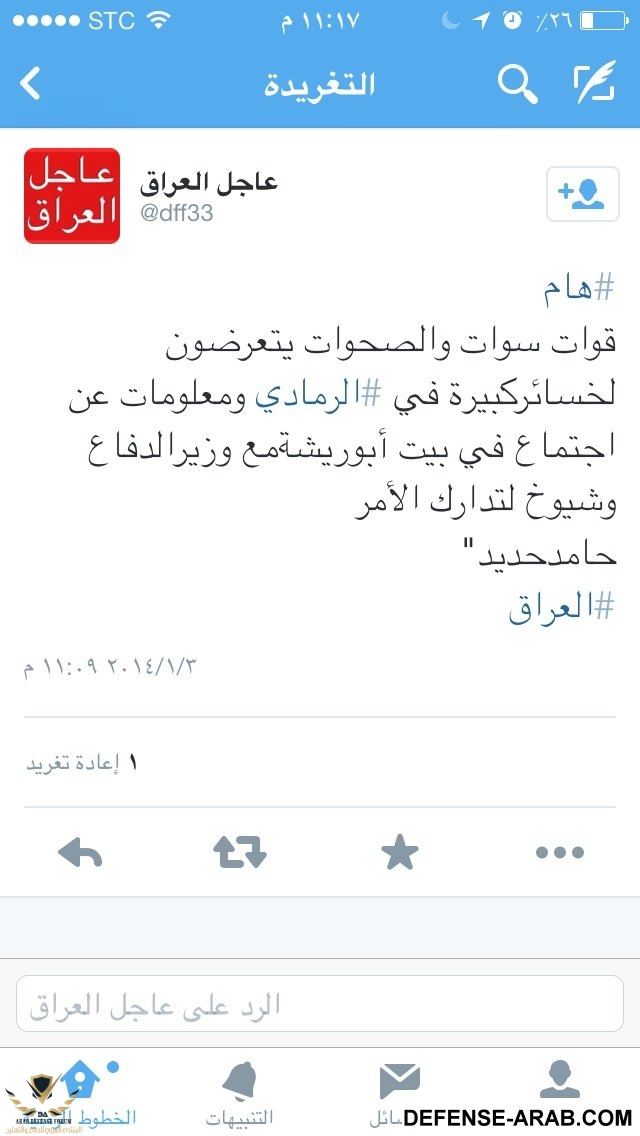Retweet this tweet
The image size is (640, 1136).
pyautogui.click(x=240, y=853)
